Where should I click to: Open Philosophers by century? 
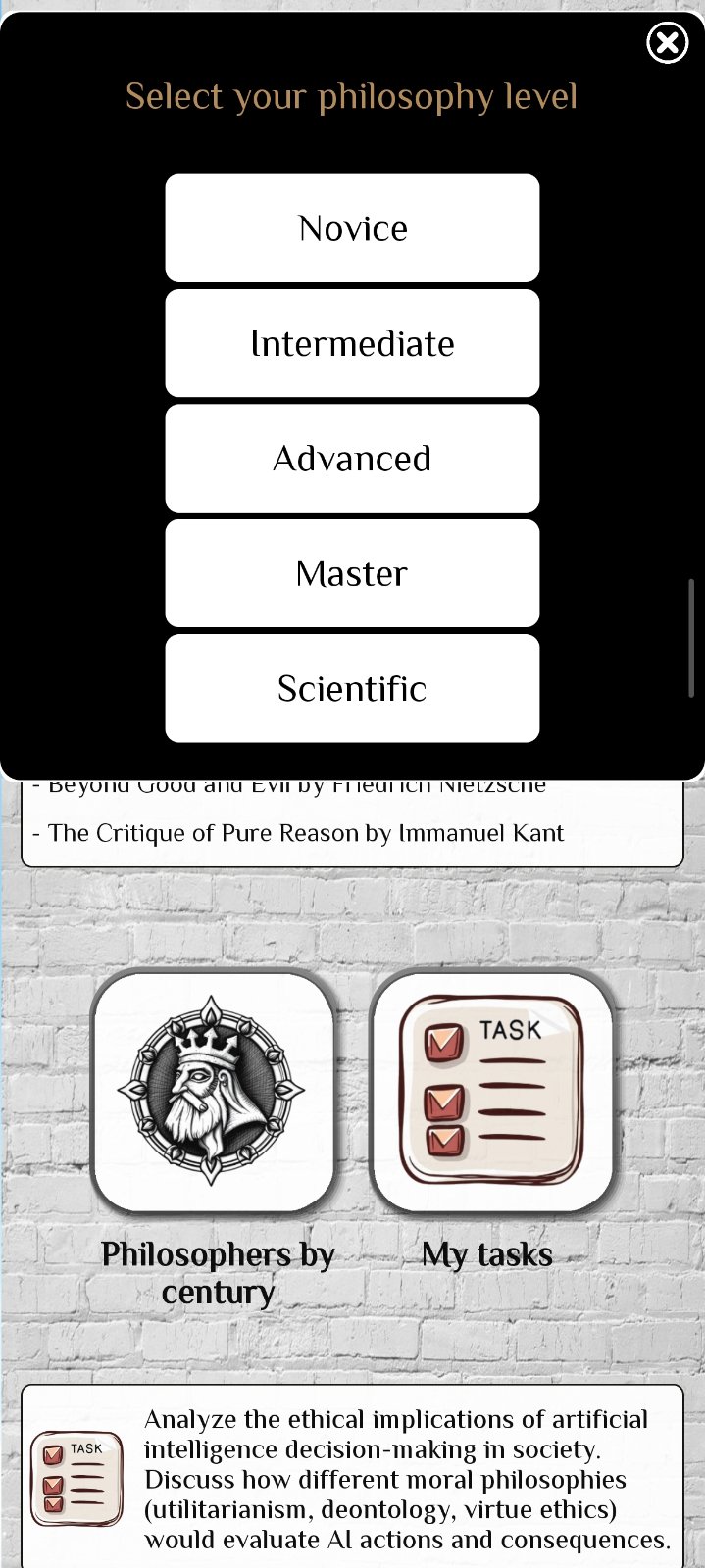point(213,1092)
